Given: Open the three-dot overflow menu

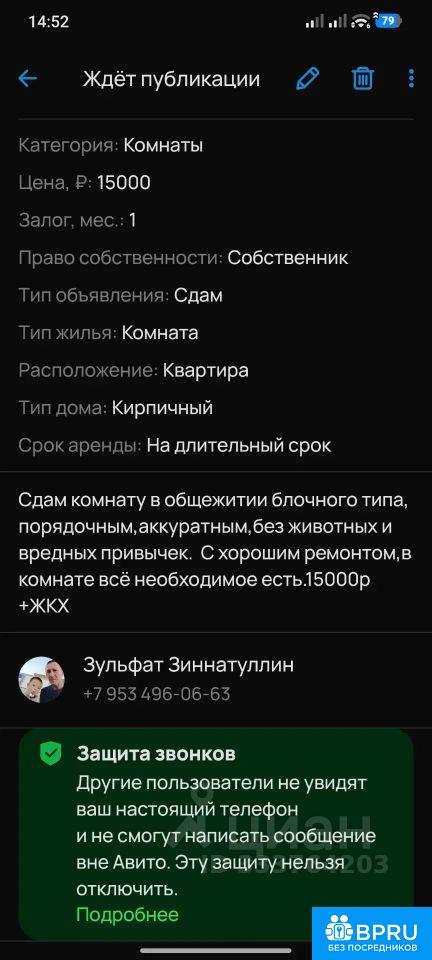Looking at the screenshot, I should pos(411,79).
